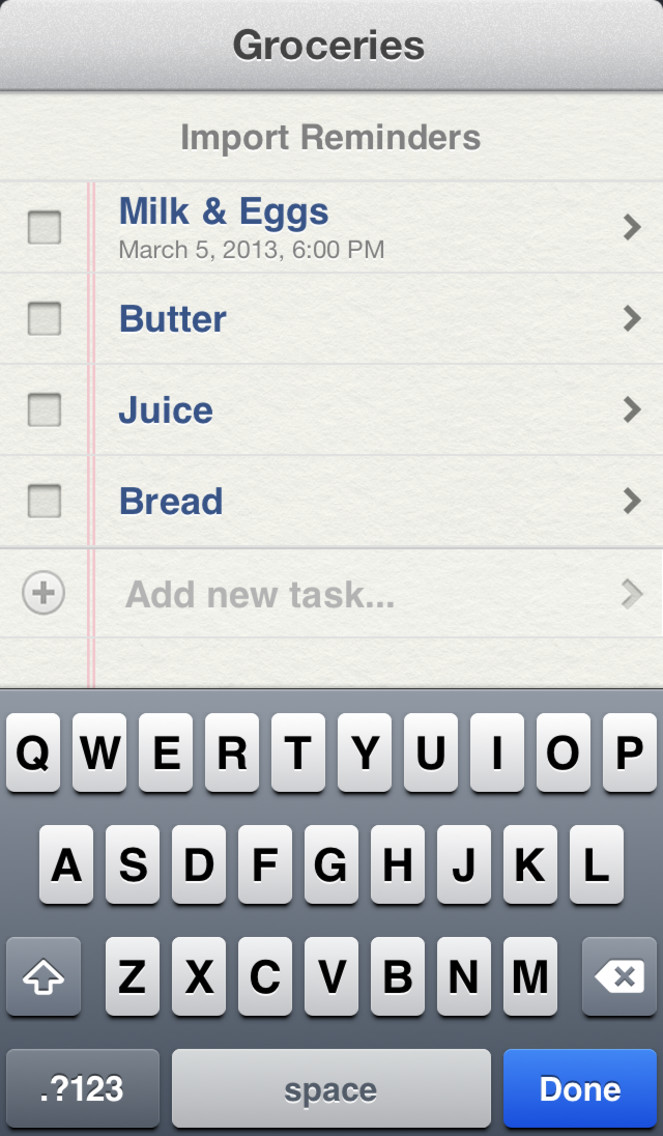Tap Done on the keyboard
Screen dimensions: 663x1136
pyautogui.click(x=580, y=1089)
